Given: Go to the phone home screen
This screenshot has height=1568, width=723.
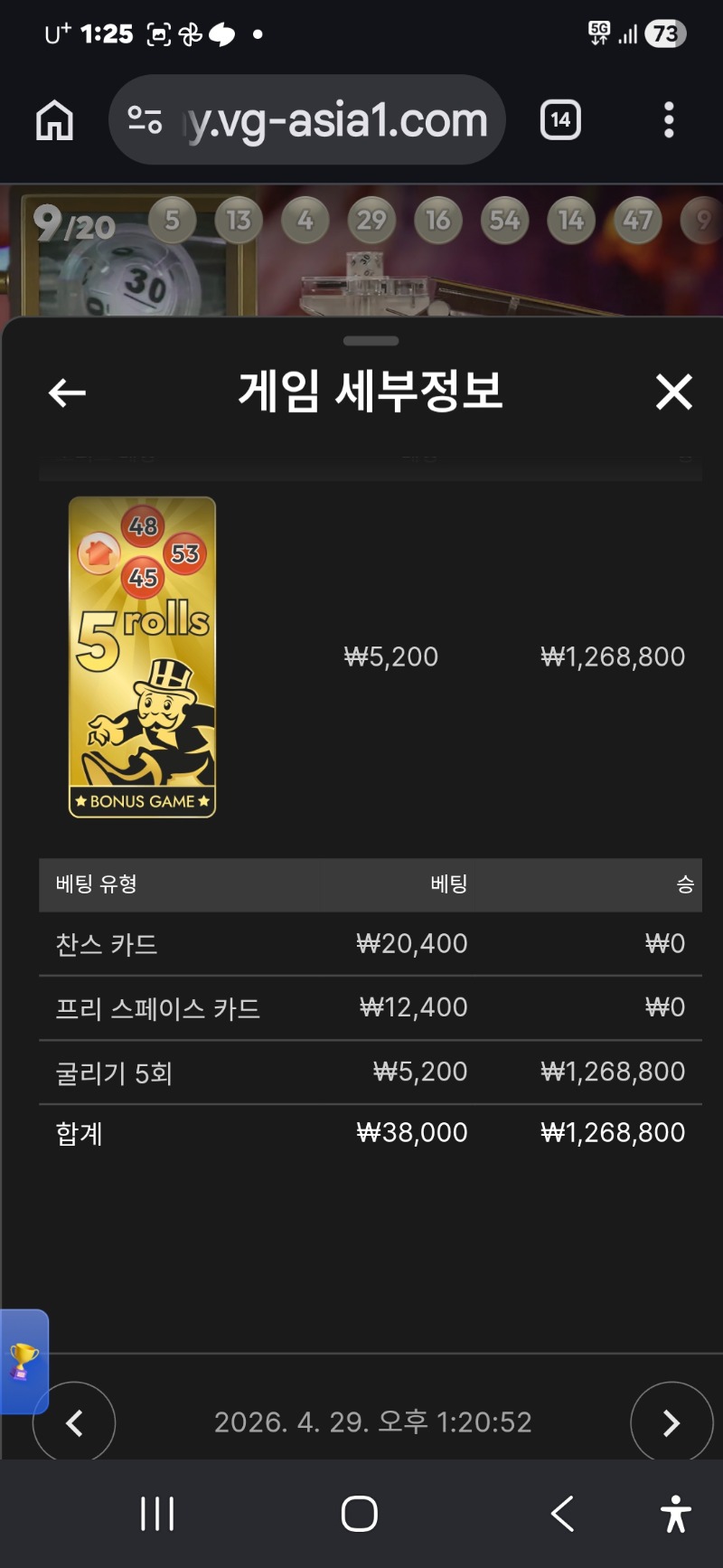Looking at the screenshot, I should coord(360,1513).
